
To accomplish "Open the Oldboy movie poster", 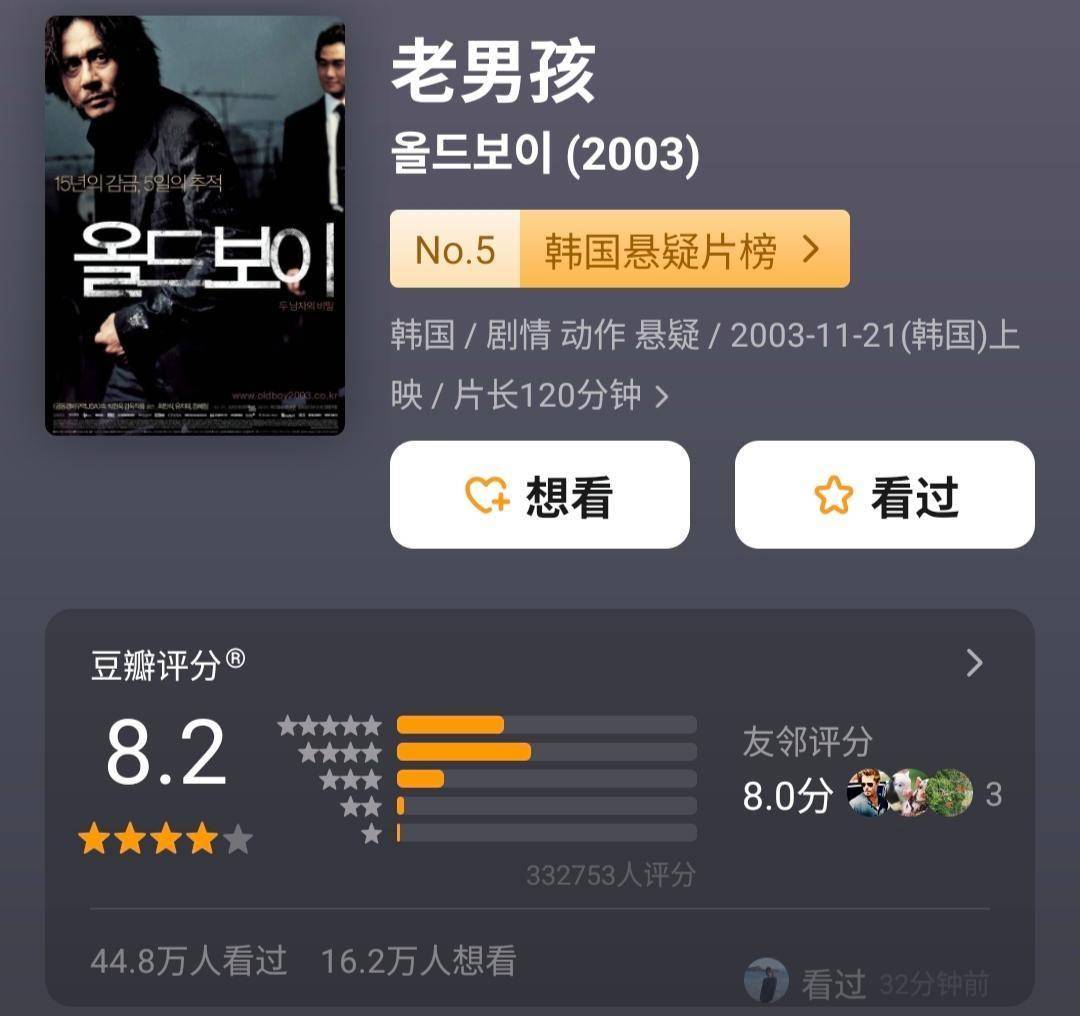I will 195,225.
